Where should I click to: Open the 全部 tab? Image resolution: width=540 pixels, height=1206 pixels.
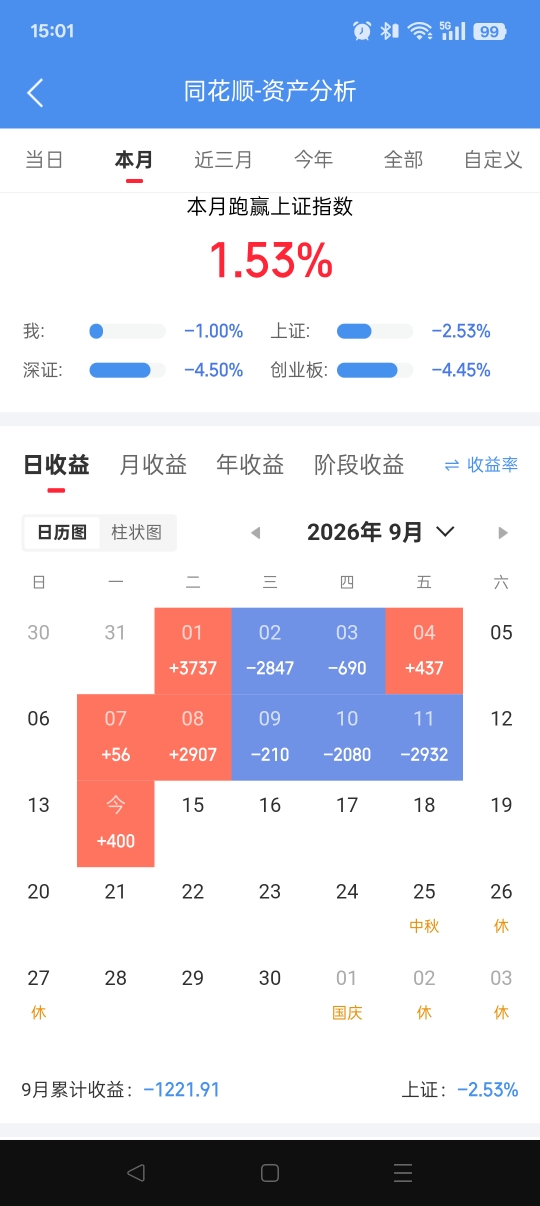(404, 160)
